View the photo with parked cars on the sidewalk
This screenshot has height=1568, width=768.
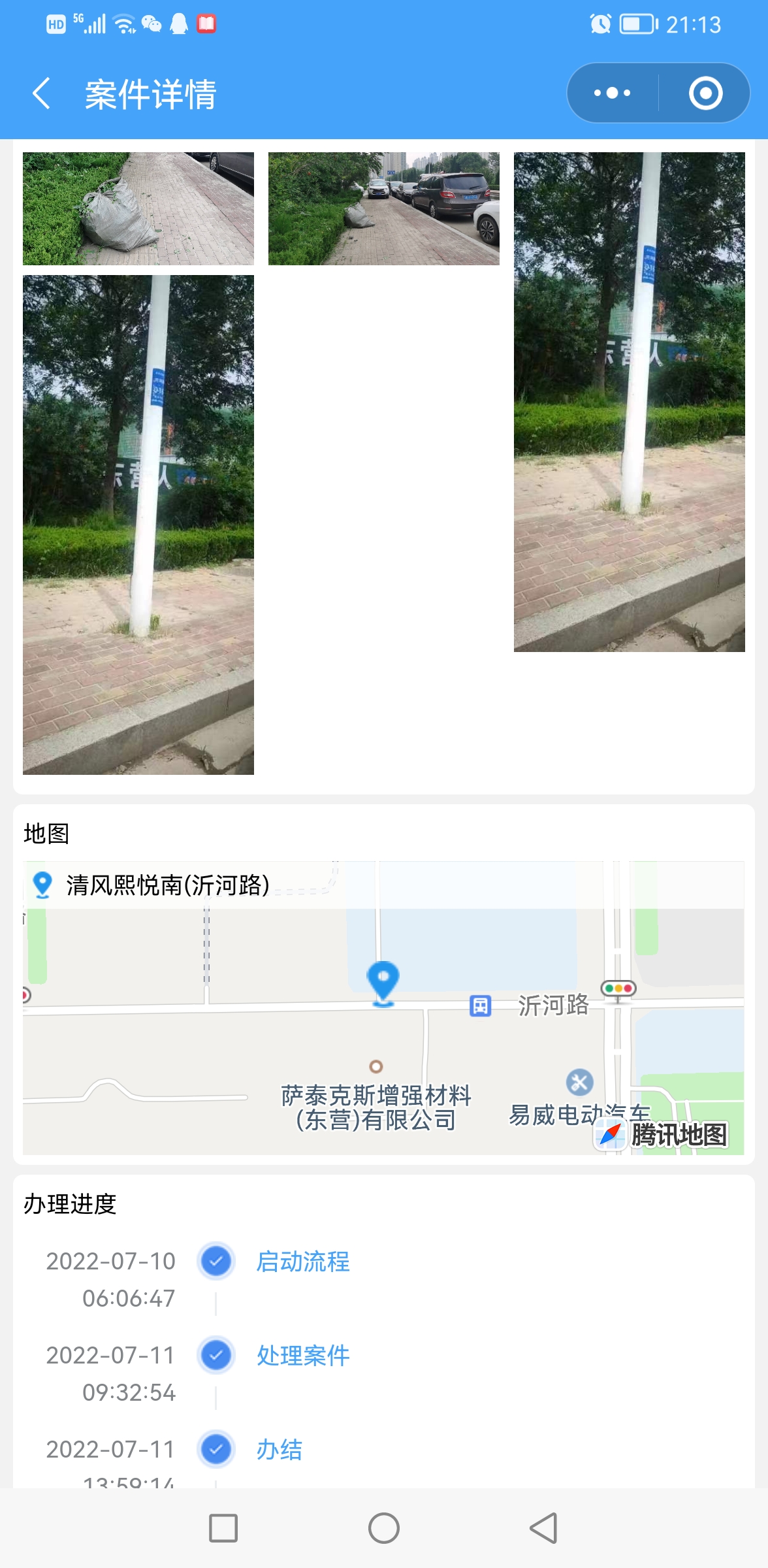384,208
